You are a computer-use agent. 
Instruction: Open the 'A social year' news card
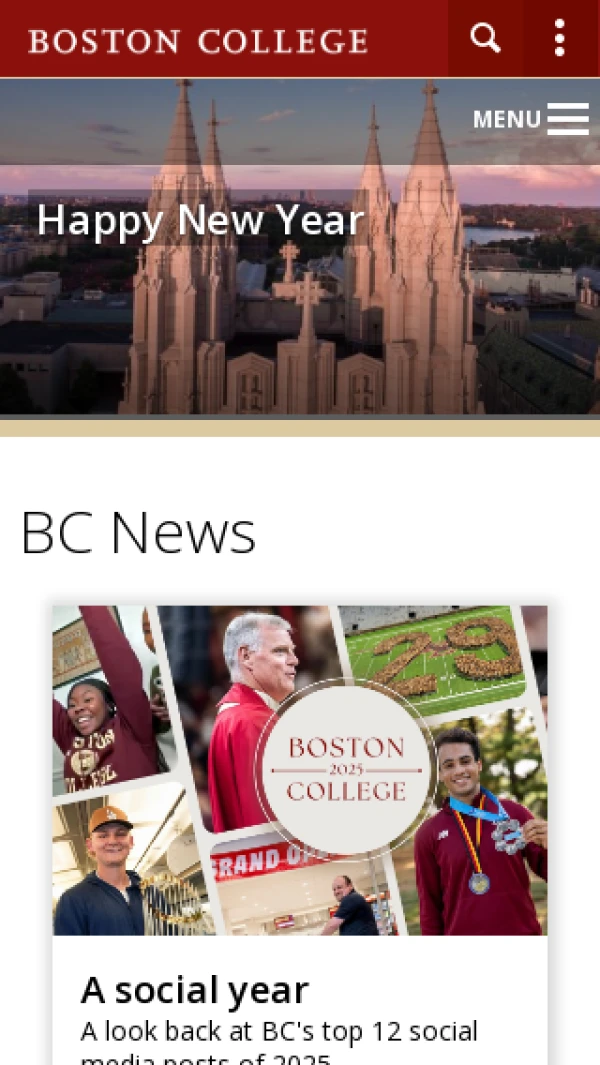pos(195,990)
